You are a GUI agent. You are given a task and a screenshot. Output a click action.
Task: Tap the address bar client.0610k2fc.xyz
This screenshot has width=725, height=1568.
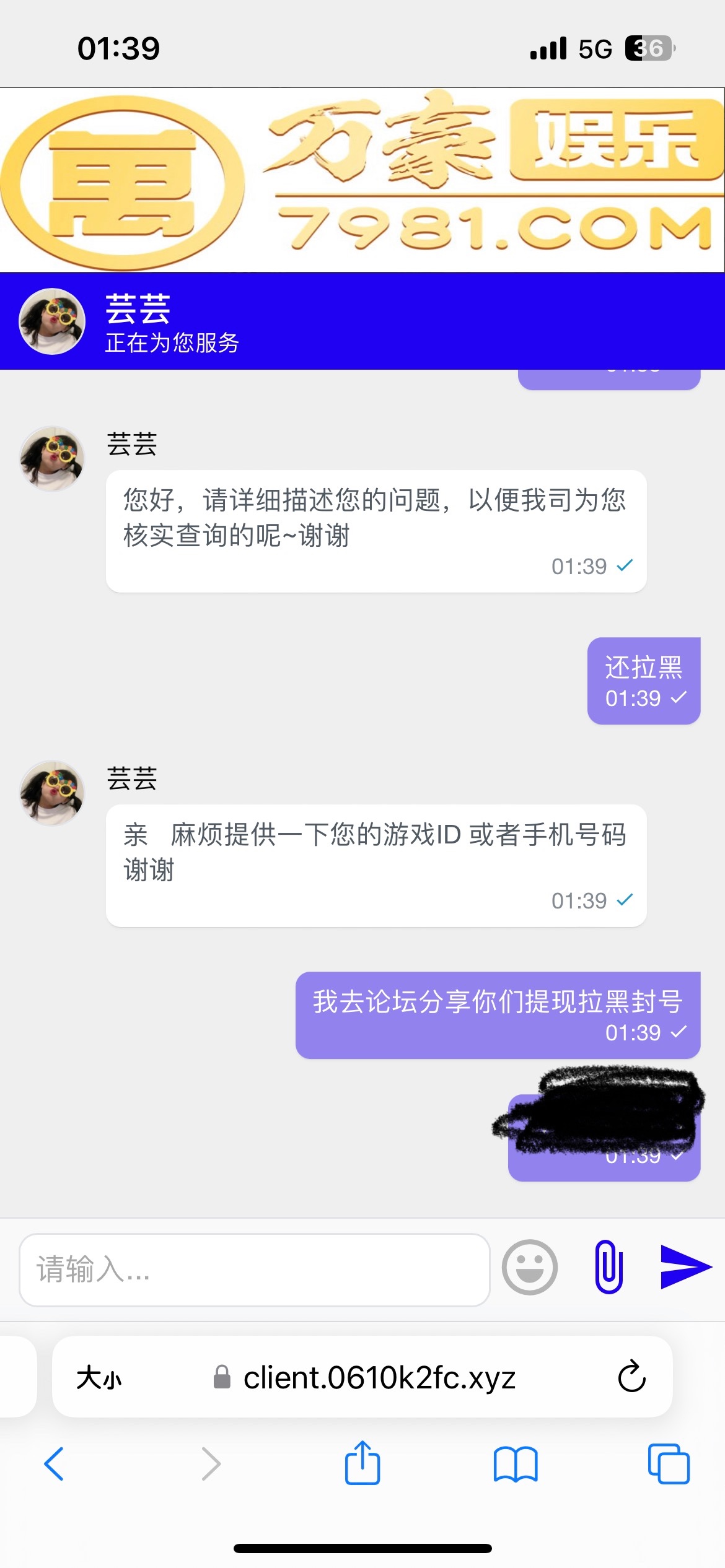point(378,1378)
